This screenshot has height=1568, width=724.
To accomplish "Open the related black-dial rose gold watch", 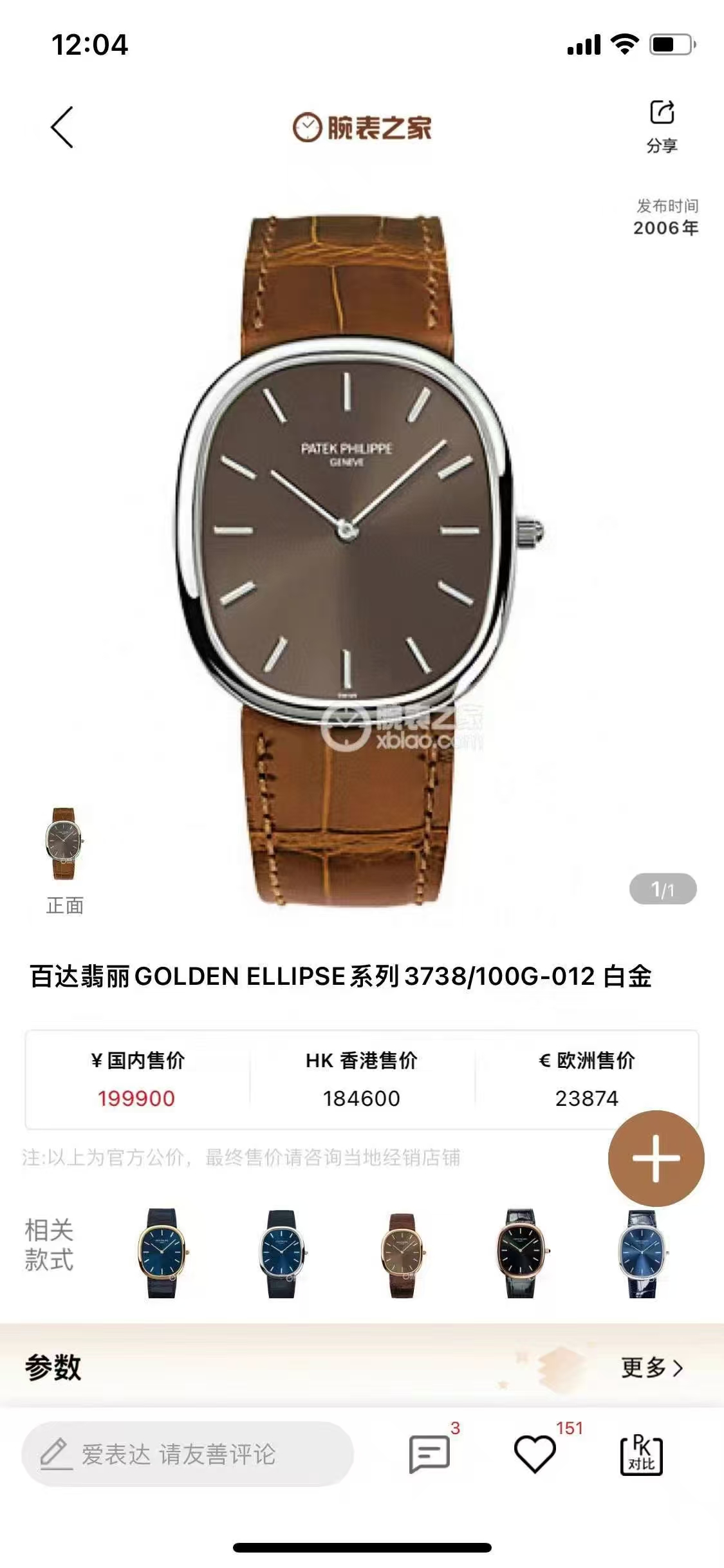I will [522, 1253].
